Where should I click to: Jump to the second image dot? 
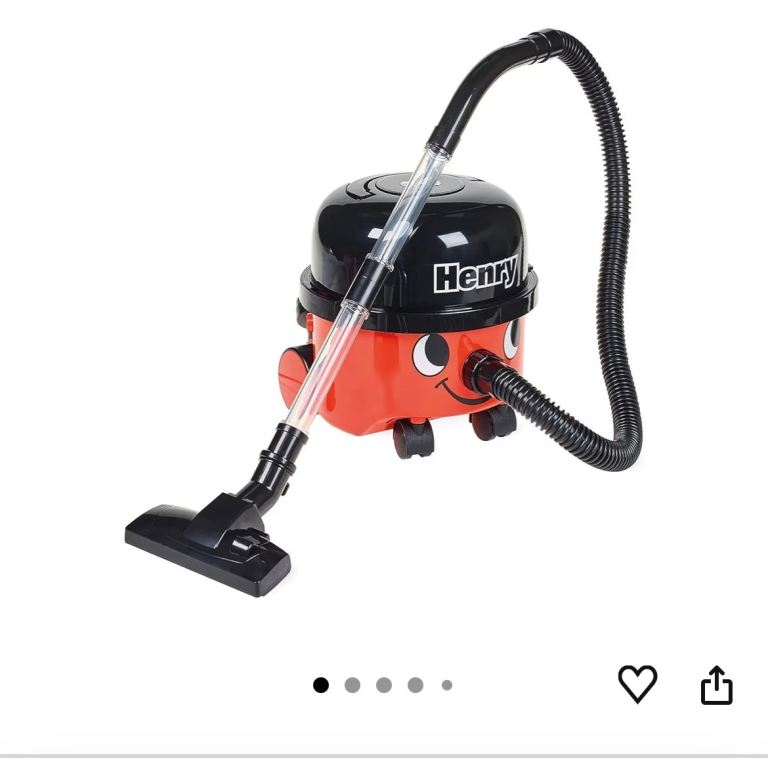[352, 685]
